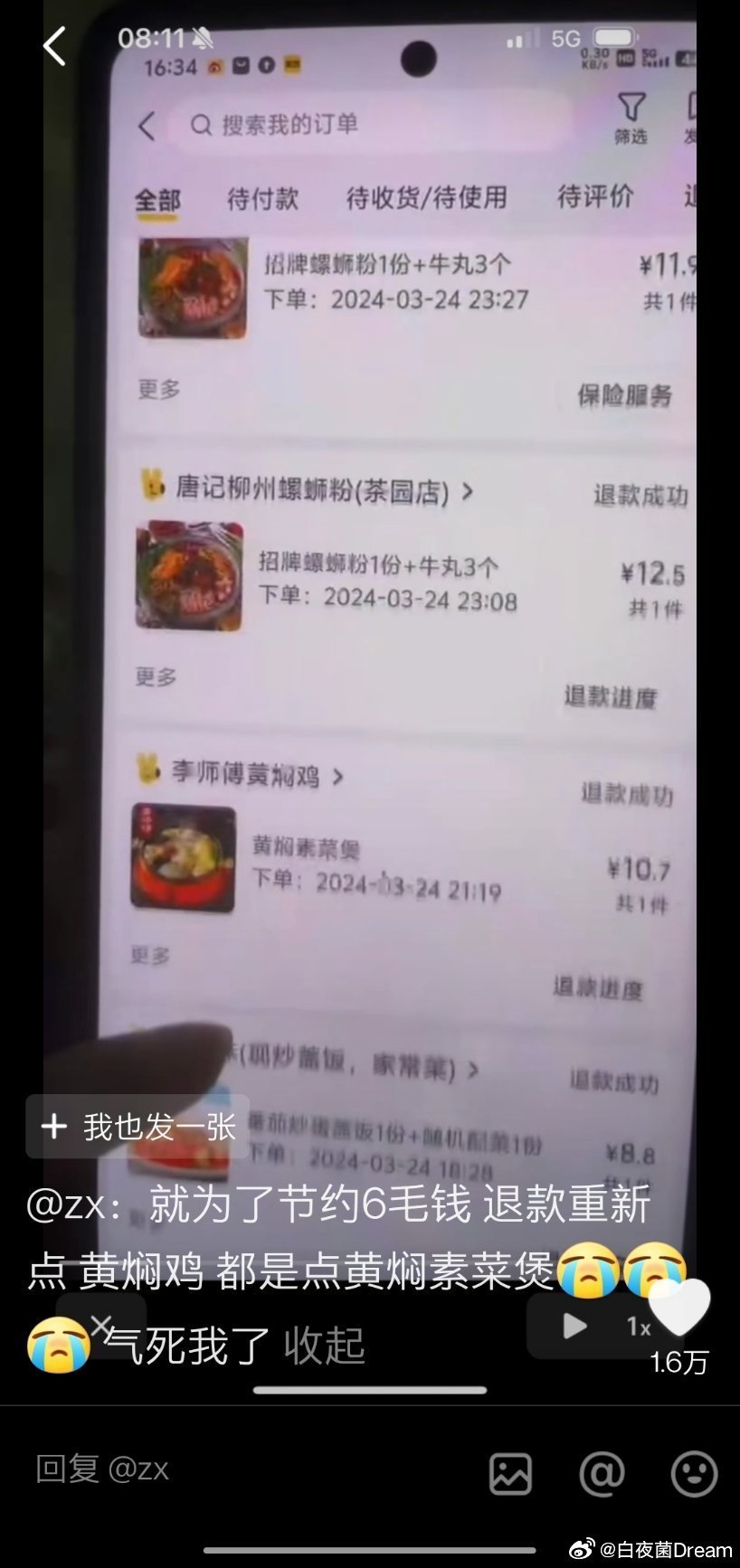Viewport: 740px width, 1568px height.
Task: Change the 1x playback speed
Action: pos(639,1326)
